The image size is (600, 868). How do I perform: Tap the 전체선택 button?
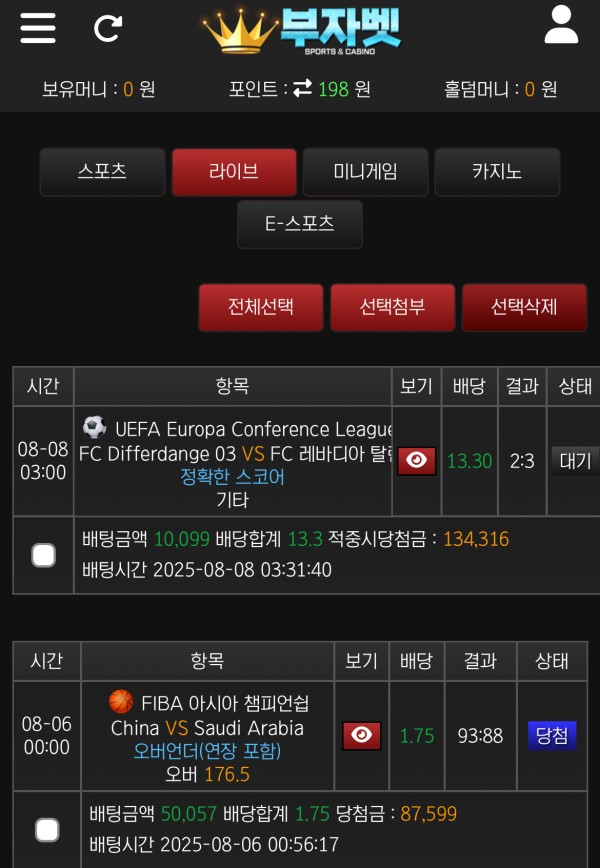[x=261, y=307]
